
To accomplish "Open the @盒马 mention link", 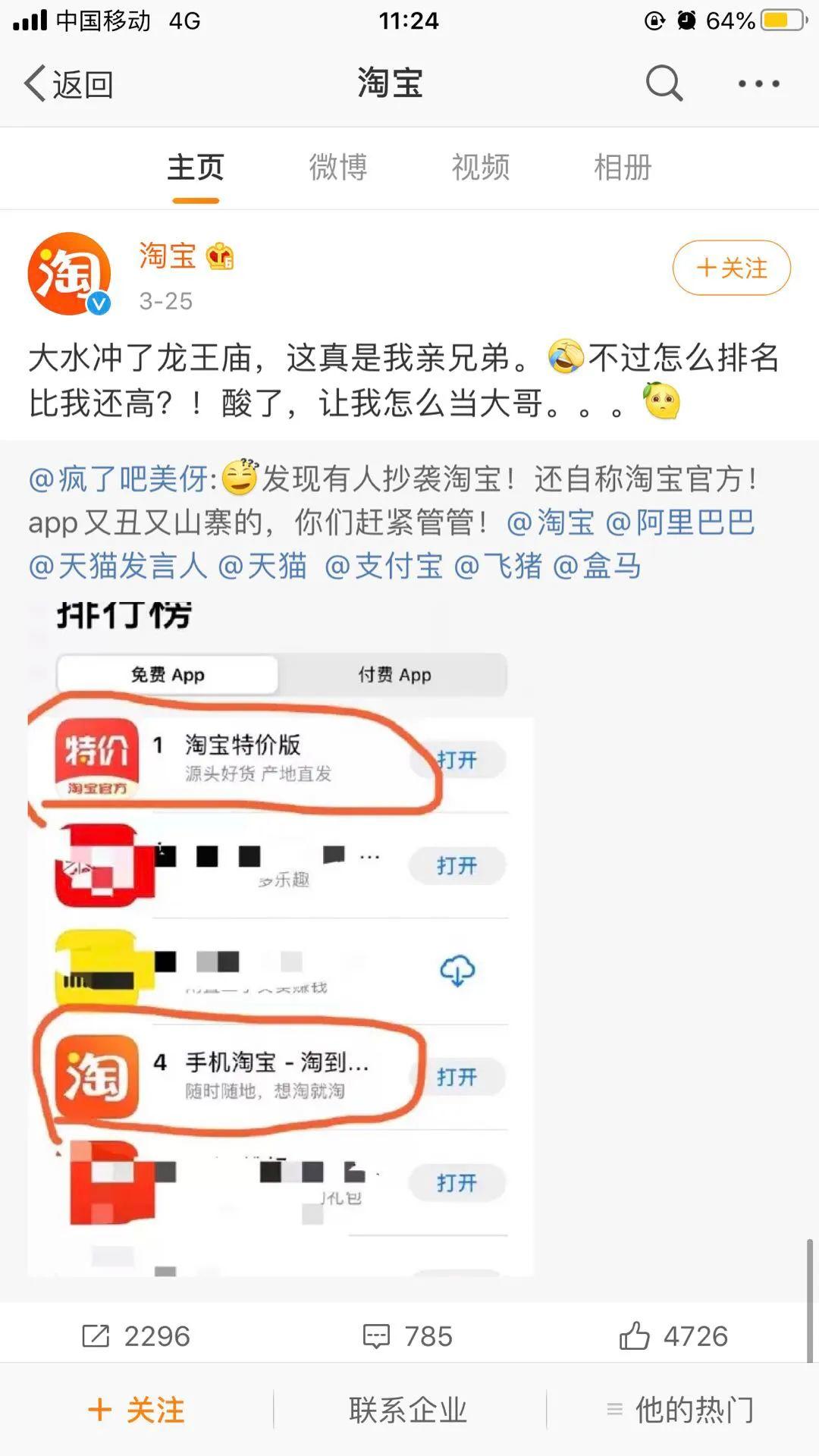I will 598,566.
